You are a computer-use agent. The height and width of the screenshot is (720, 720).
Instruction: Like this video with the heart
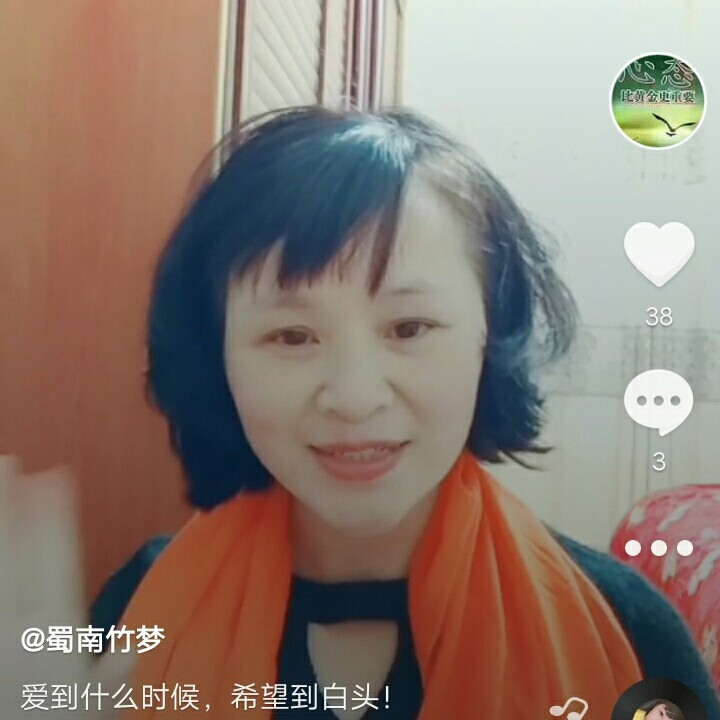pos(659,254)
